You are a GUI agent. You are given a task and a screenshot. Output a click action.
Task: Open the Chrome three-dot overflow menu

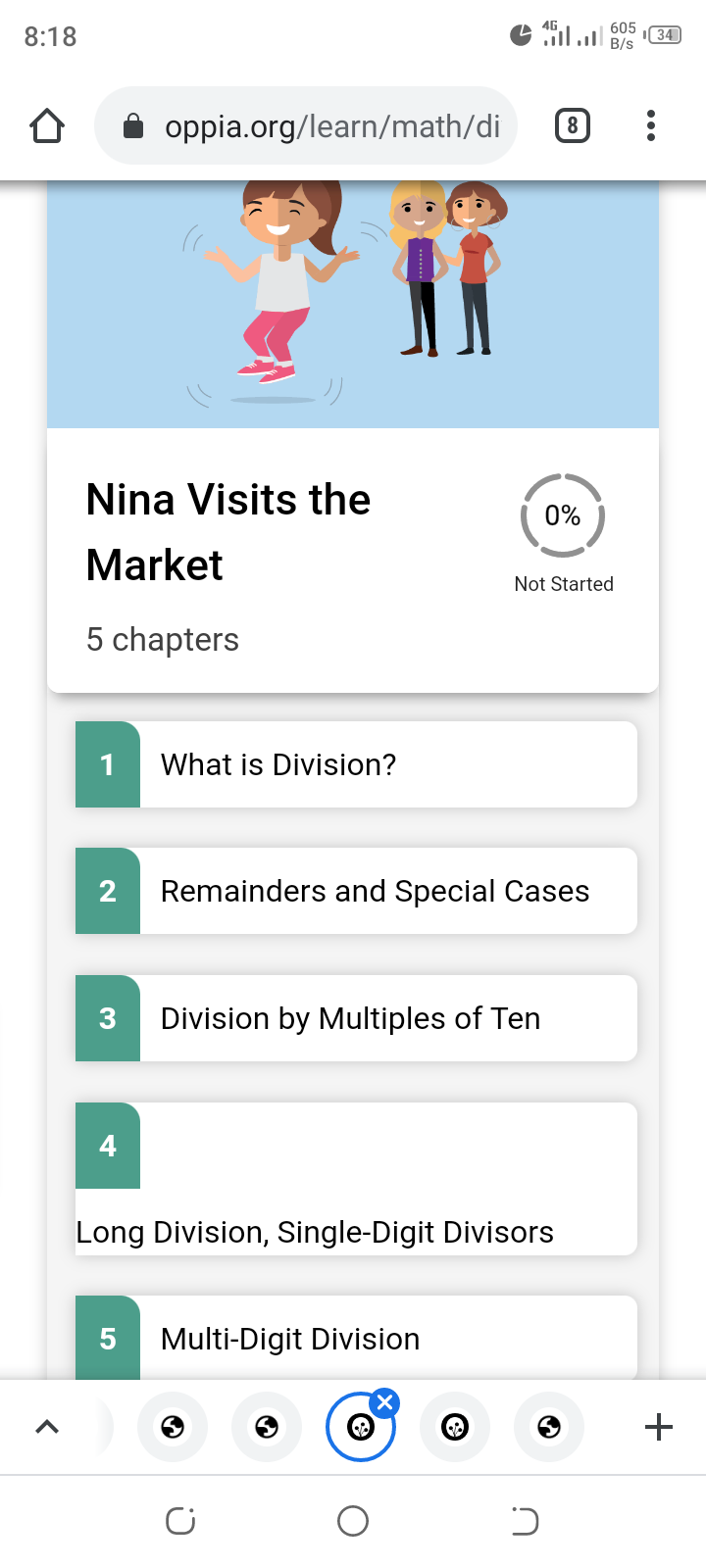(x=650, y=125)
